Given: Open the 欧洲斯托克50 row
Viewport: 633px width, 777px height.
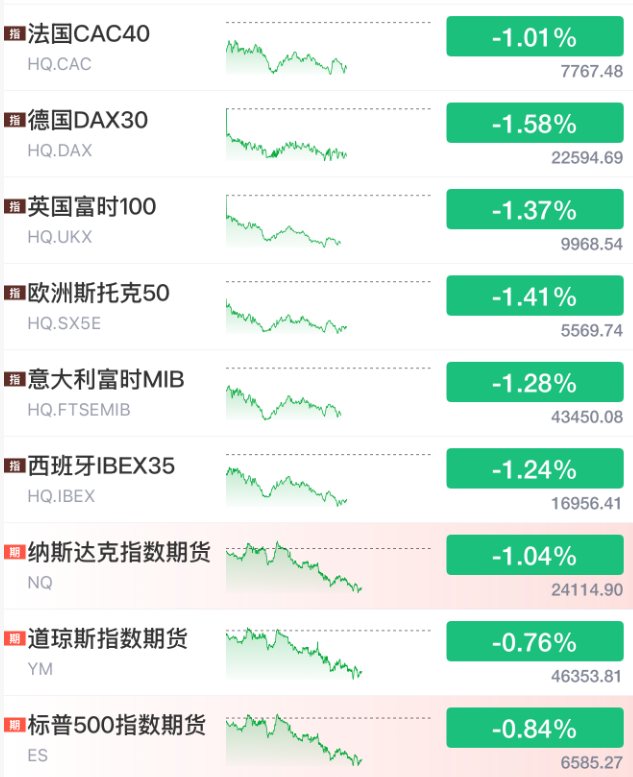Looking at the screenshot, I should [98, 293].
